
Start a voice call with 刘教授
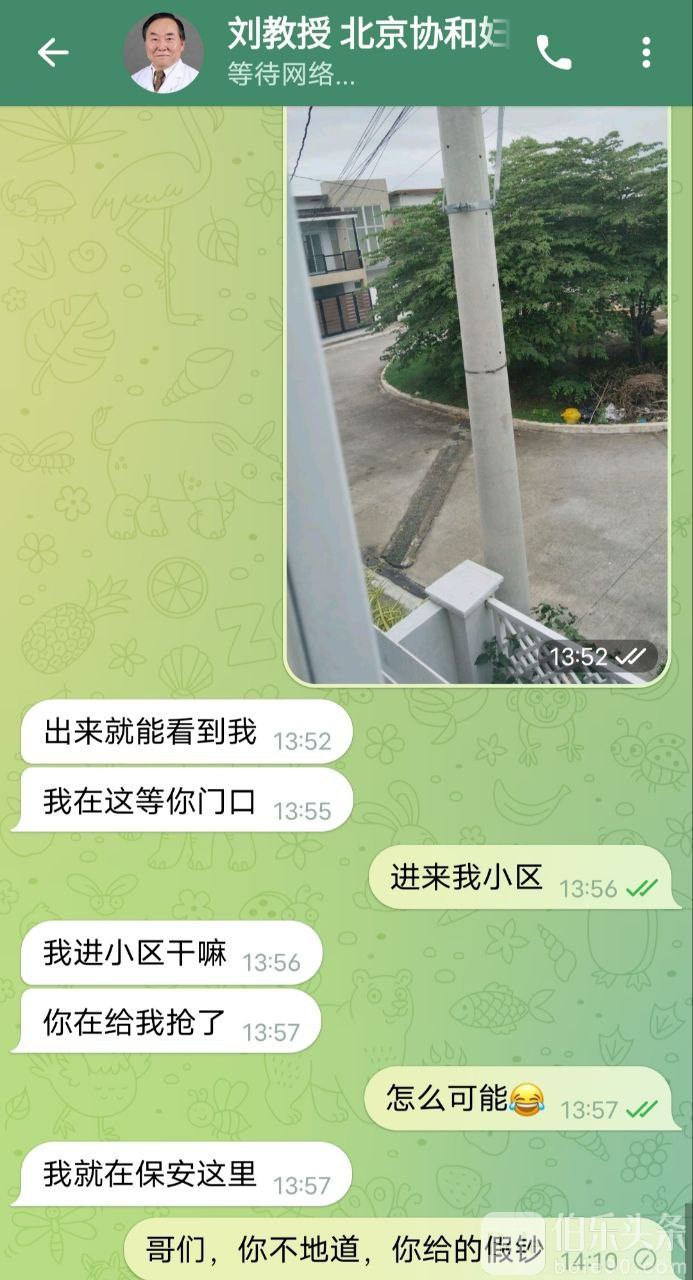[553, 52]
